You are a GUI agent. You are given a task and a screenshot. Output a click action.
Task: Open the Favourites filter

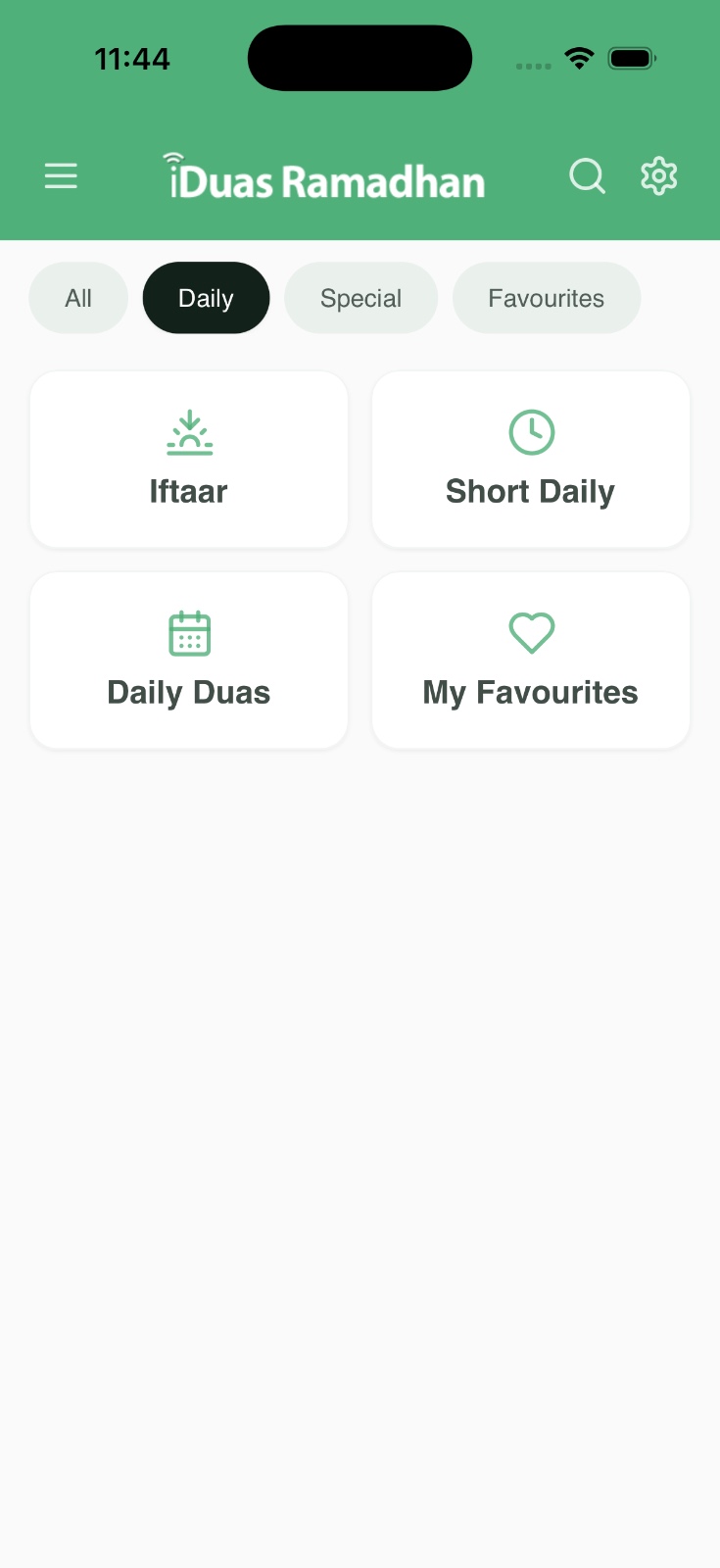[x=547, y=297]
